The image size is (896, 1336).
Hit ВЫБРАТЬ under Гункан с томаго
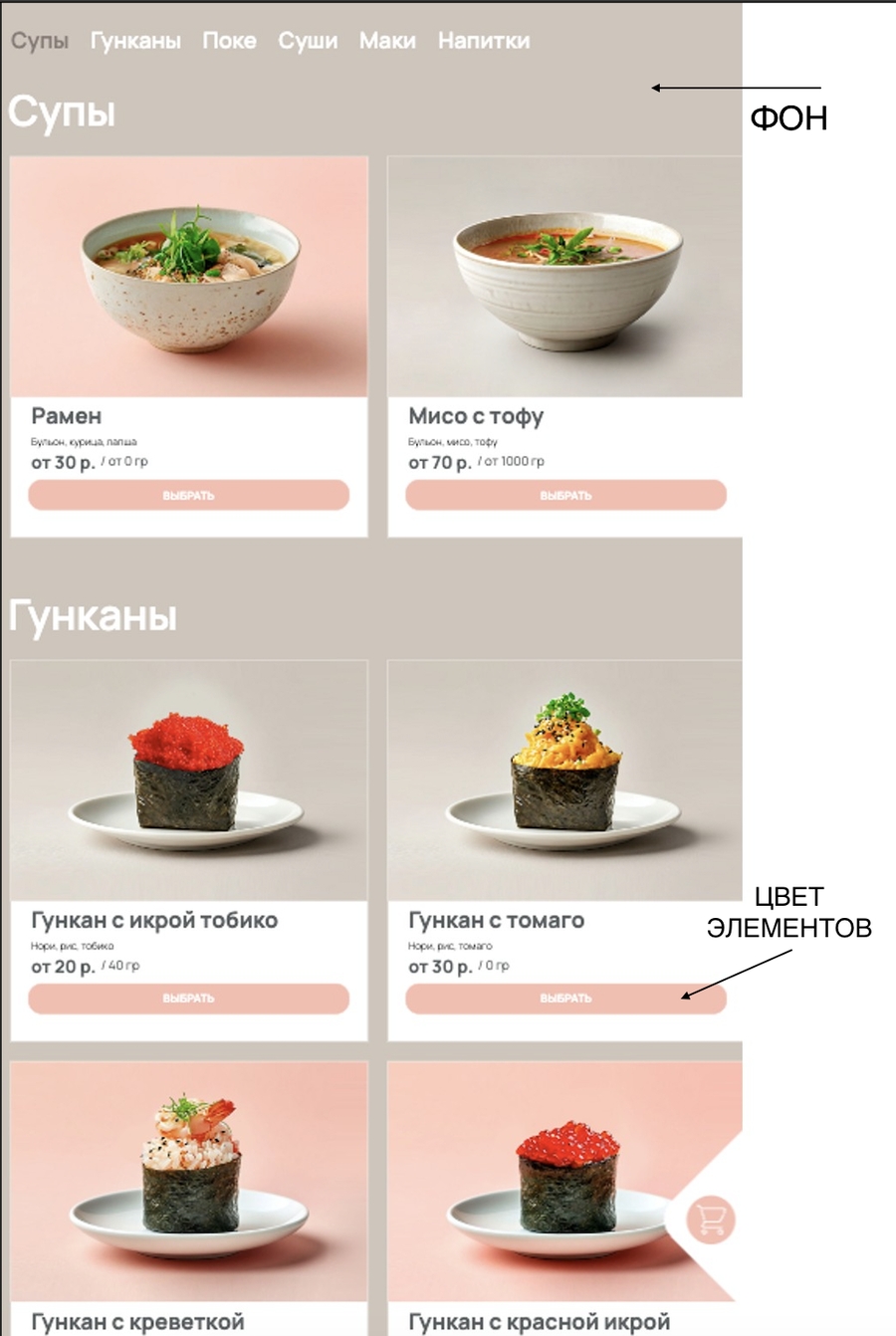pos(565,999)
